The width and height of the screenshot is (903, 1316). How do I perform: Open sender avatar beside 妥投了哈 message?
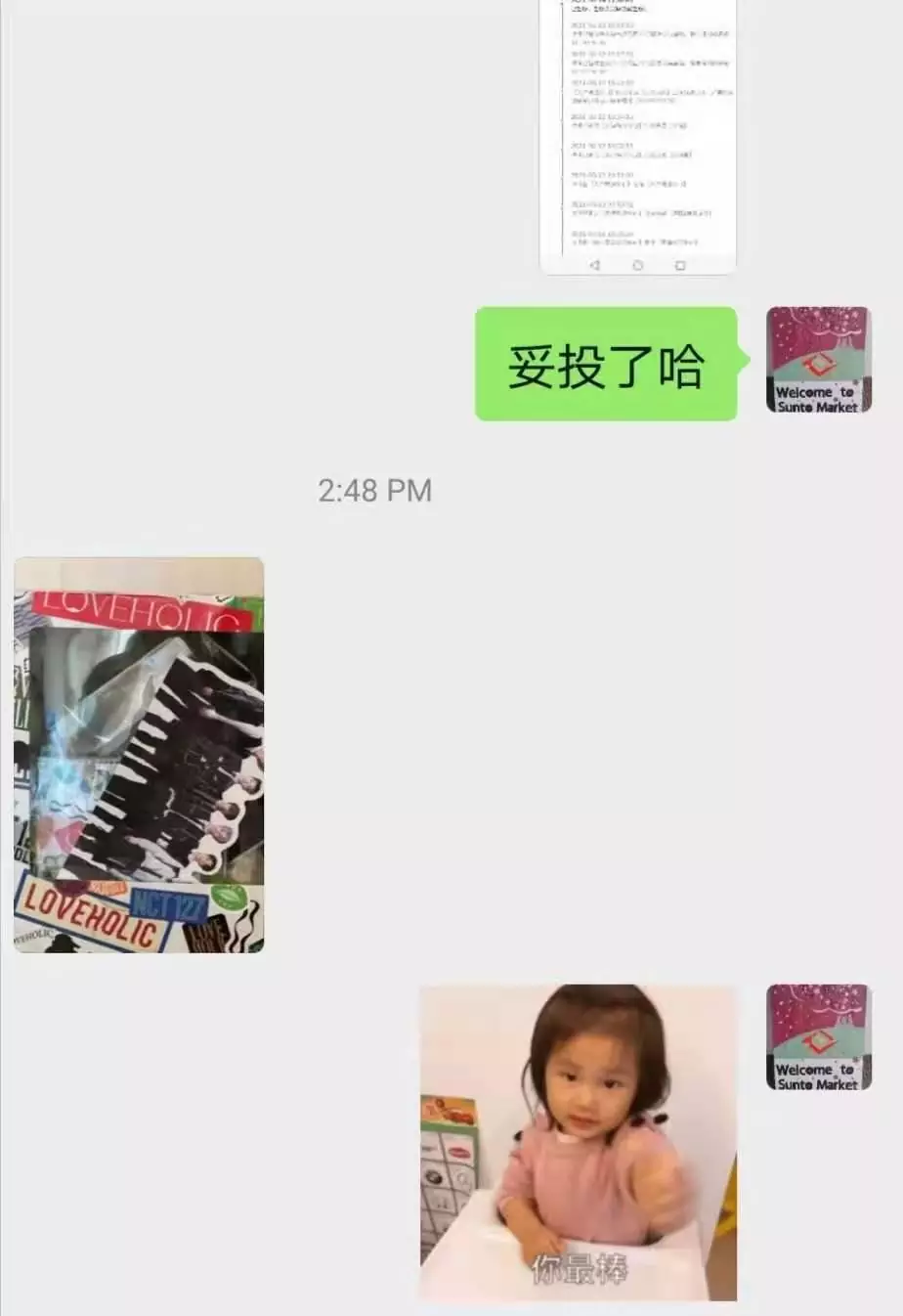[x=818, y=360]
